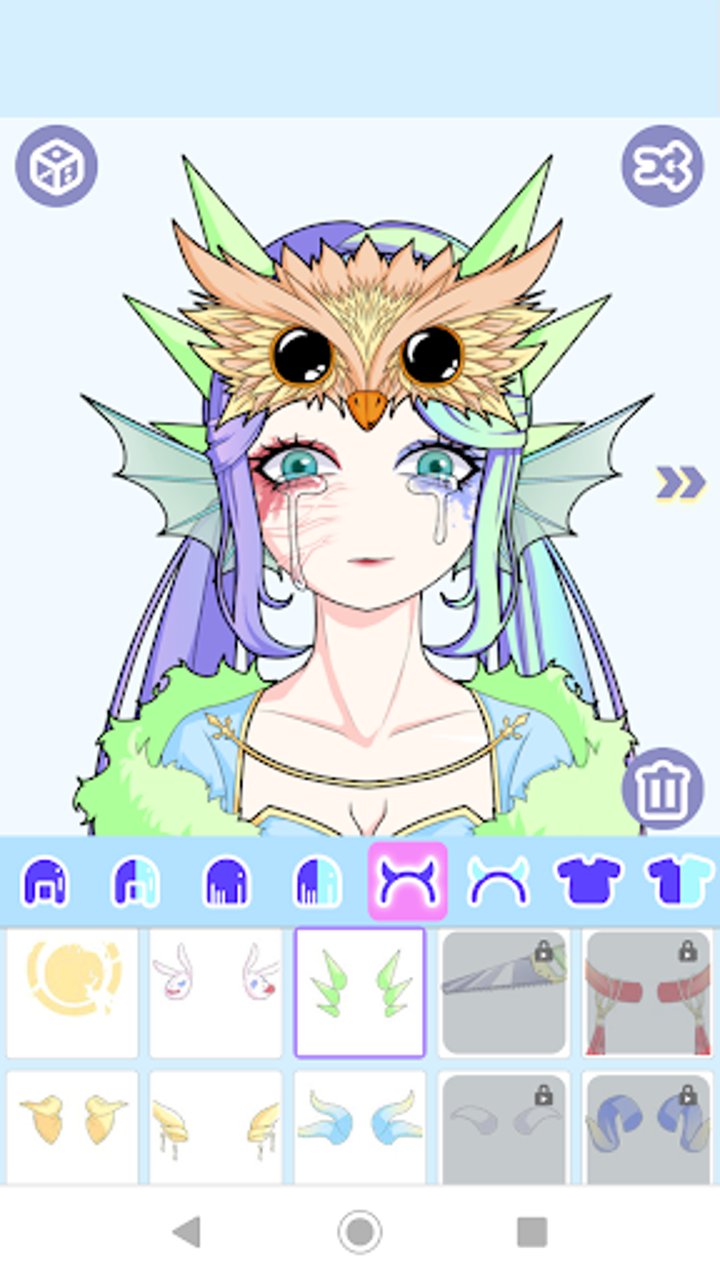
Task: Tap the double-arrow next button
Action: point(680,482)
